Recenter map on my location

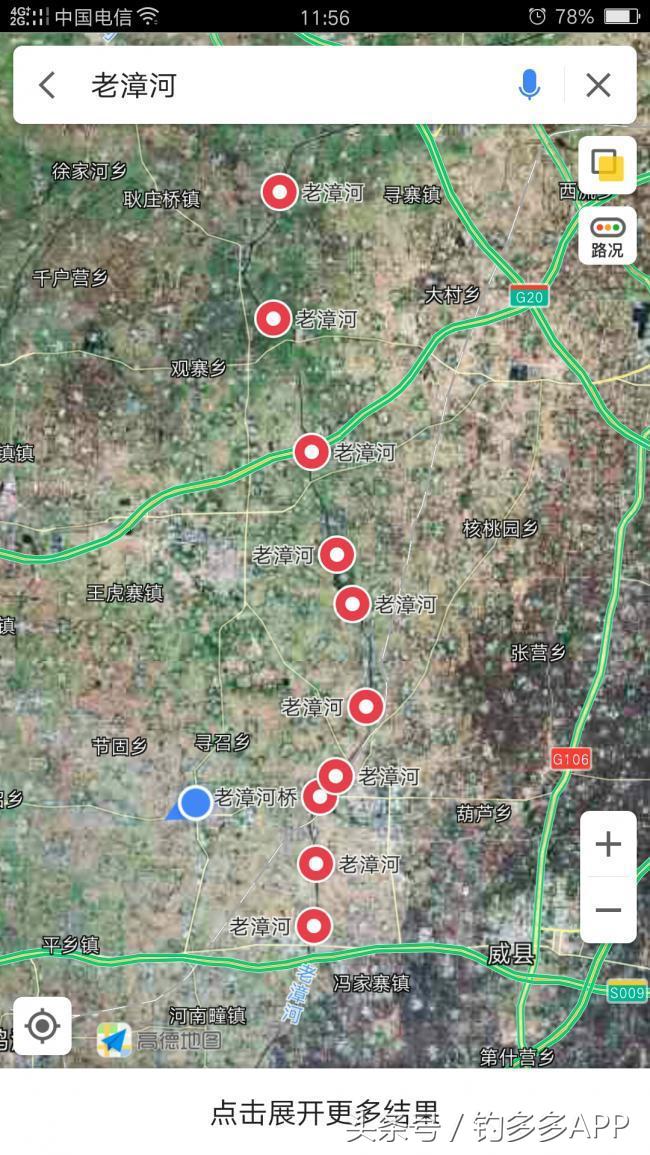(x=42, y=1026)
